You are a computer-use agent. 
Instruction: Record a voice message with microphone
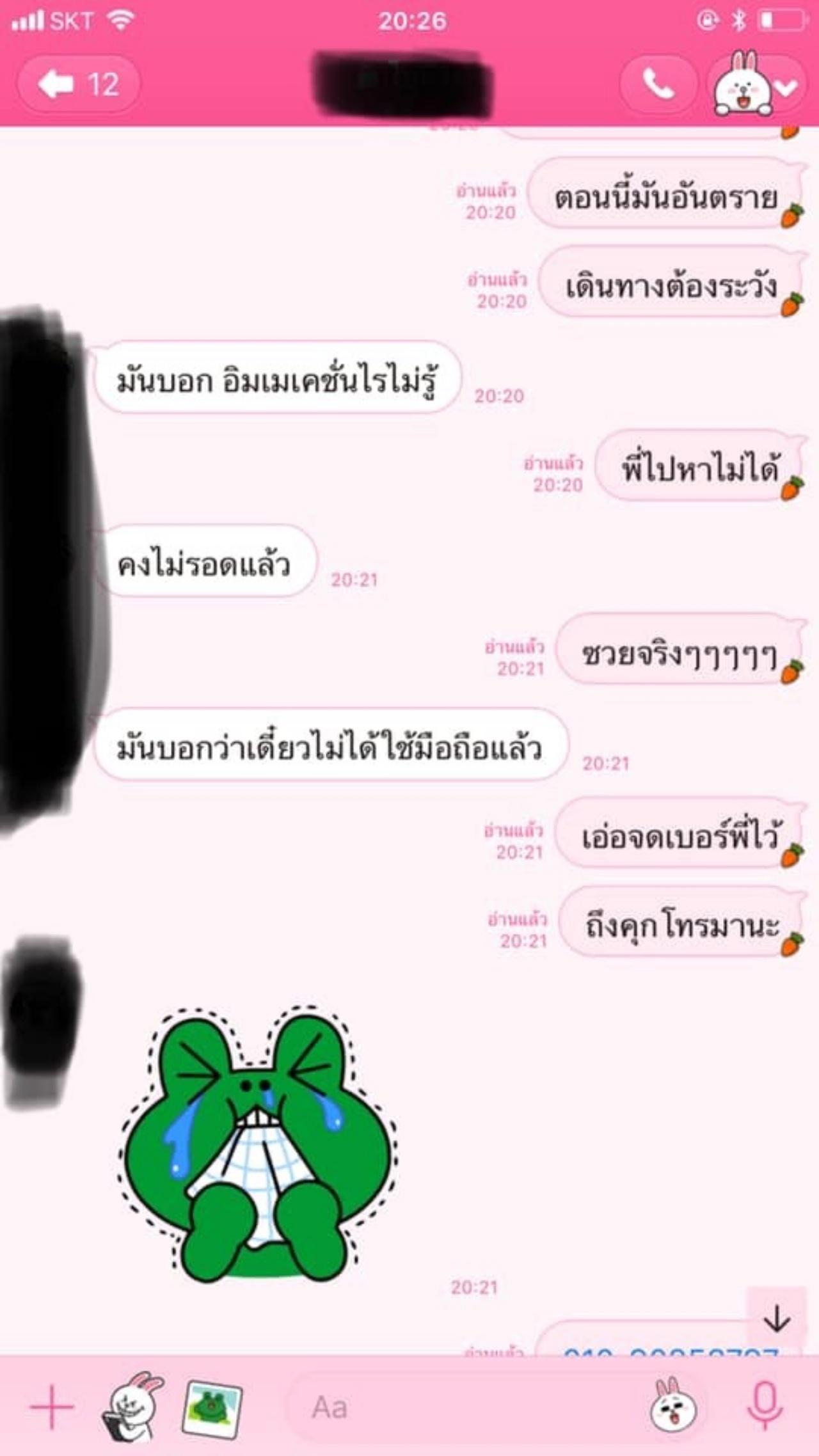coord(765,1405)
